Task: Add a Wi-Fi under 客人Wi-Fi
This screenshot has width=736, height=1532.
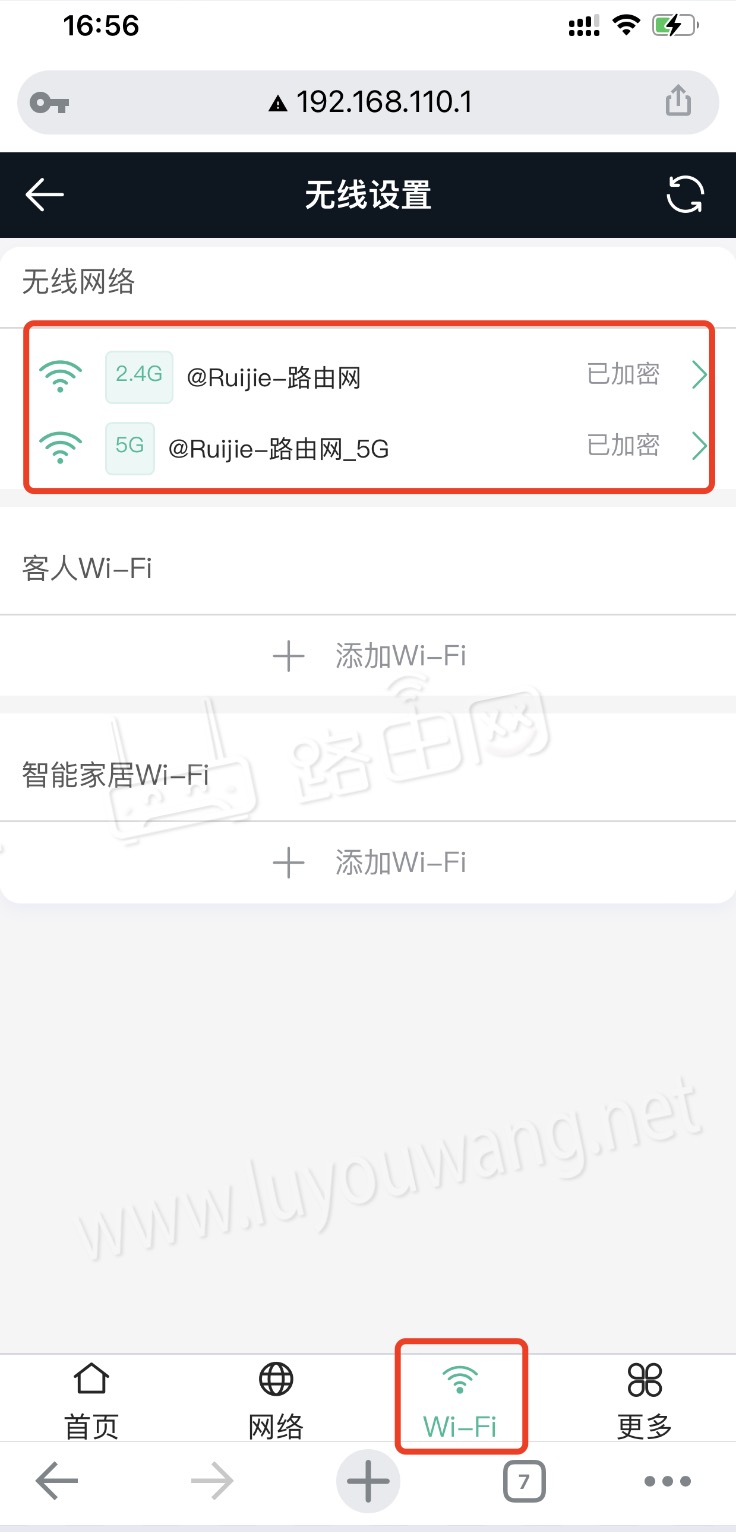Action: [x=368, y=656]
